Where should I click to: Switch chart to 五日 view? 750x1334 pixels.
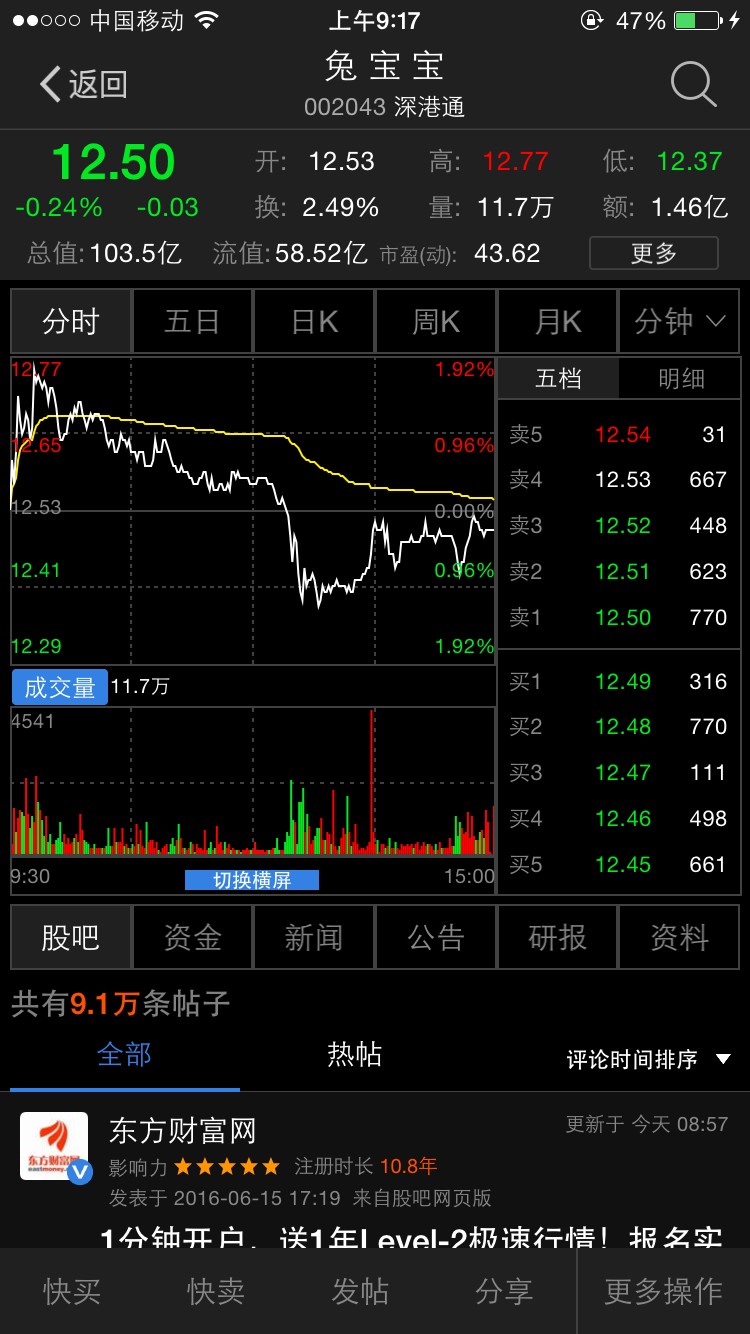192,322
